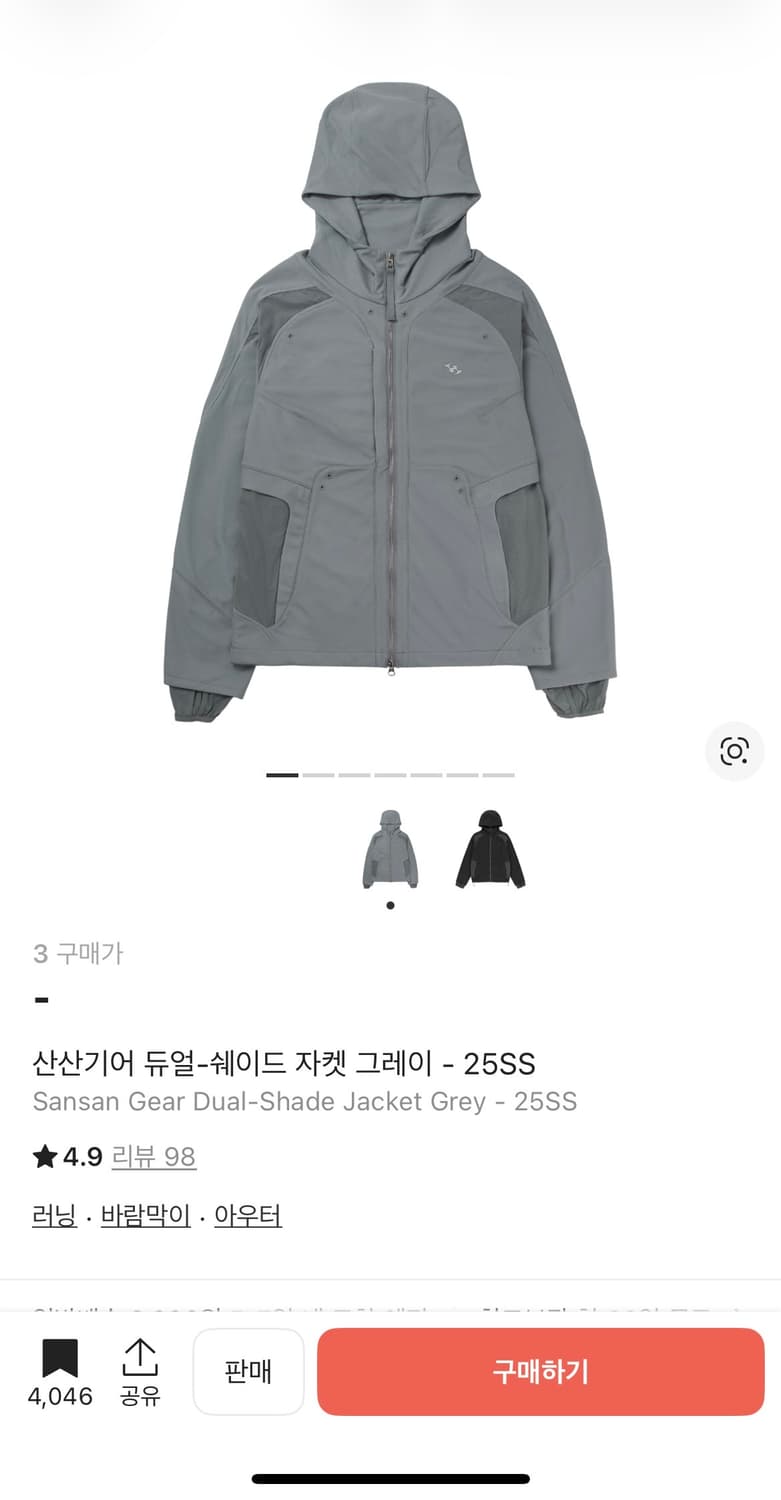
Task: Open the 바람막이 category tag
Action: tap(146, 1215)
